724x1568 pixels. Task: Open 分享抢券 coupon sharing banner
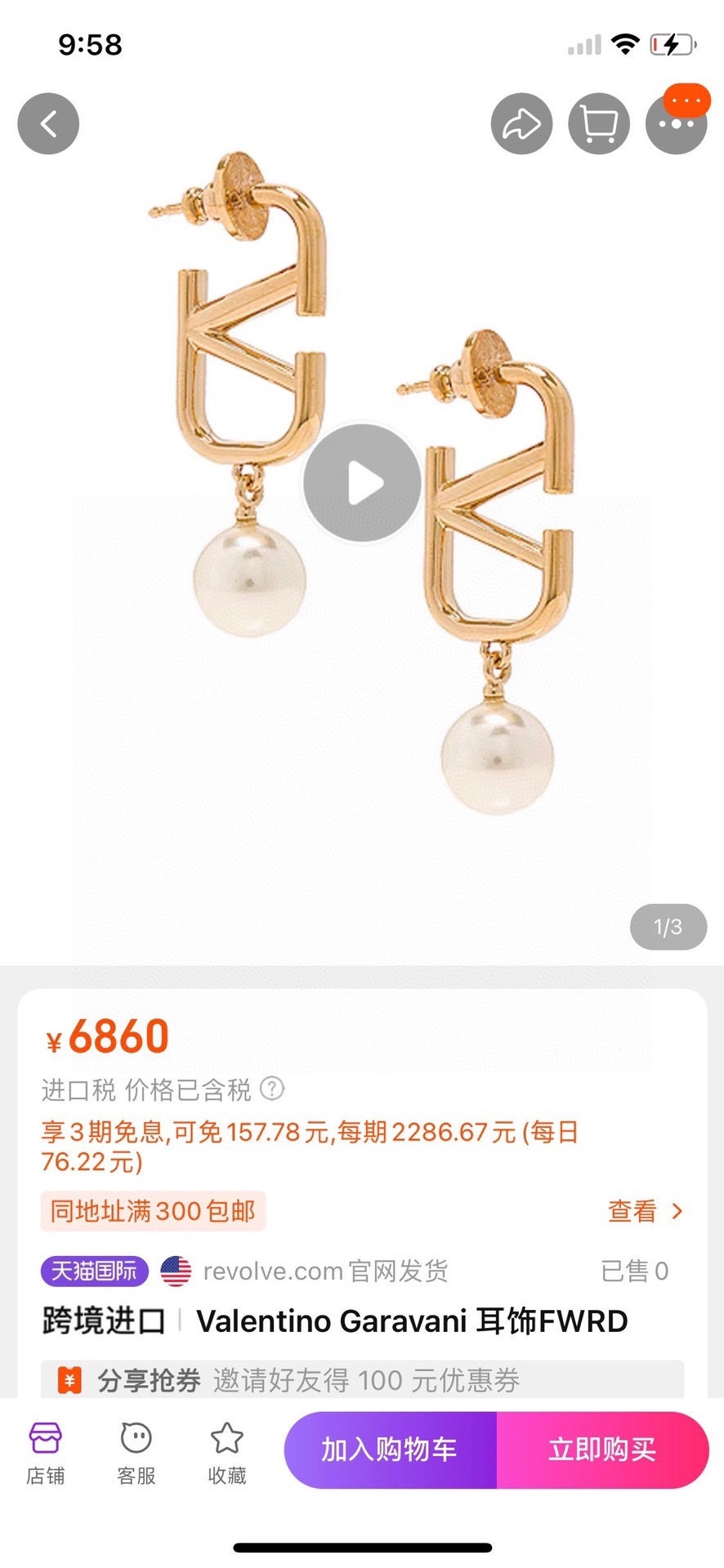(362, 1380)
